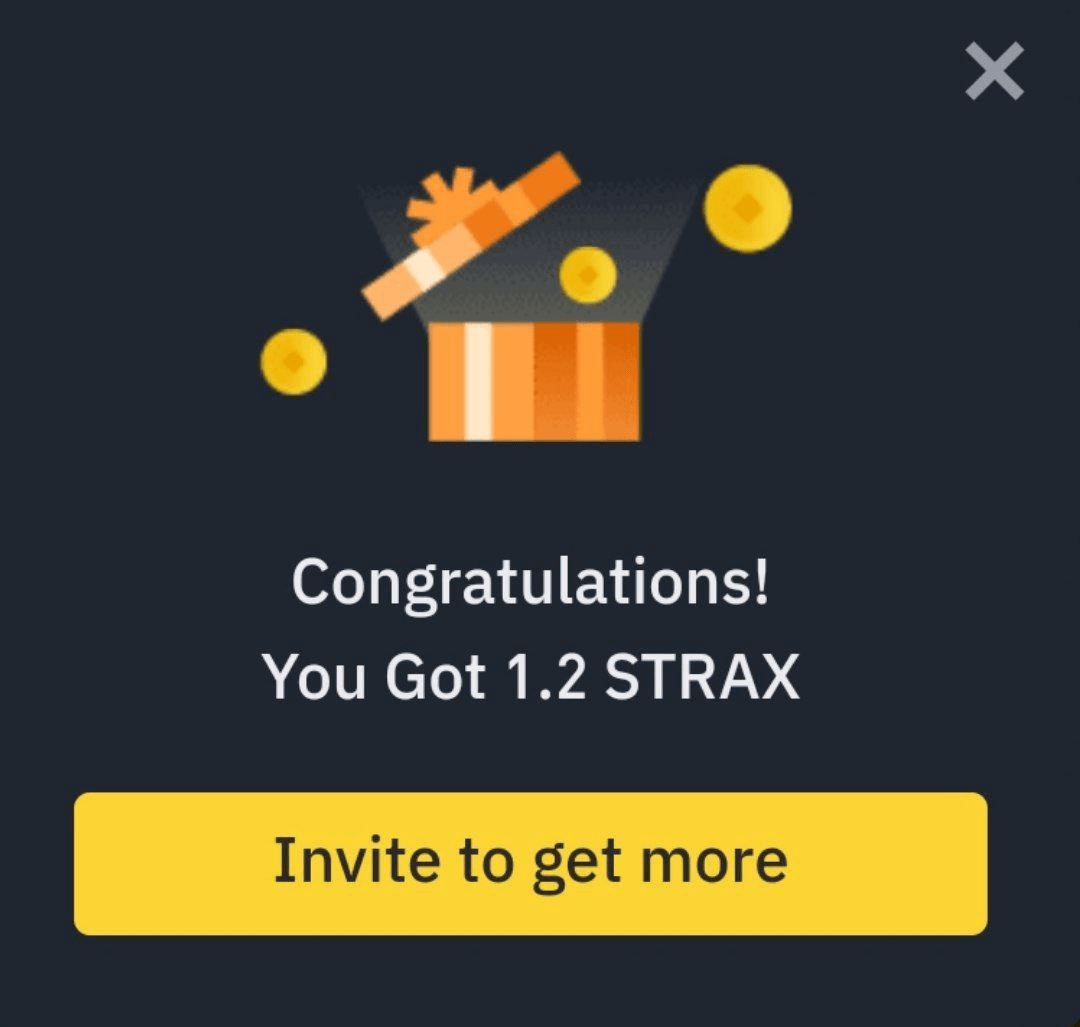Tap Invite to get more button
Screen dimensions: 1080x1027
(x=530, y=863)
